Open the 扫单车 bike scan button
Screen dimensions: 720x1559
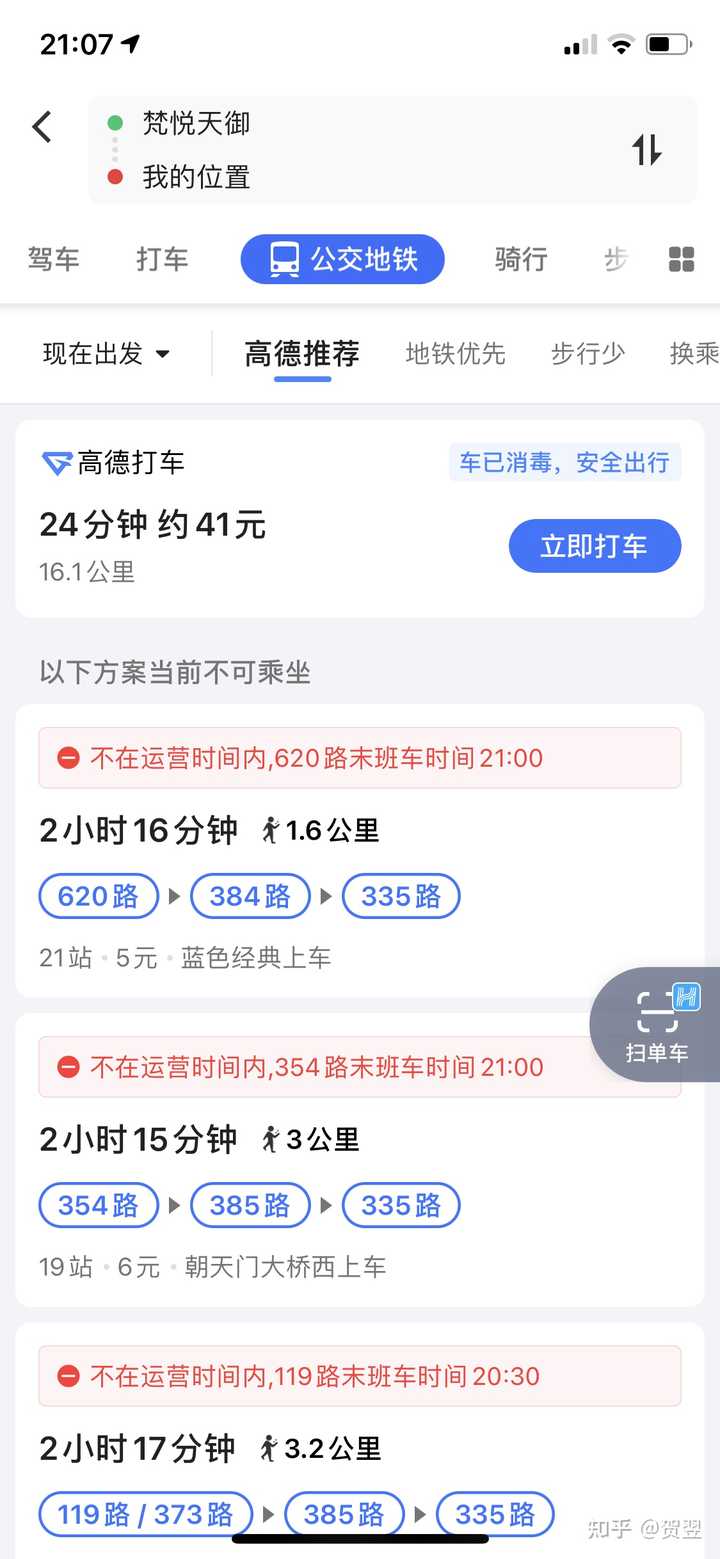point(657,1024)
